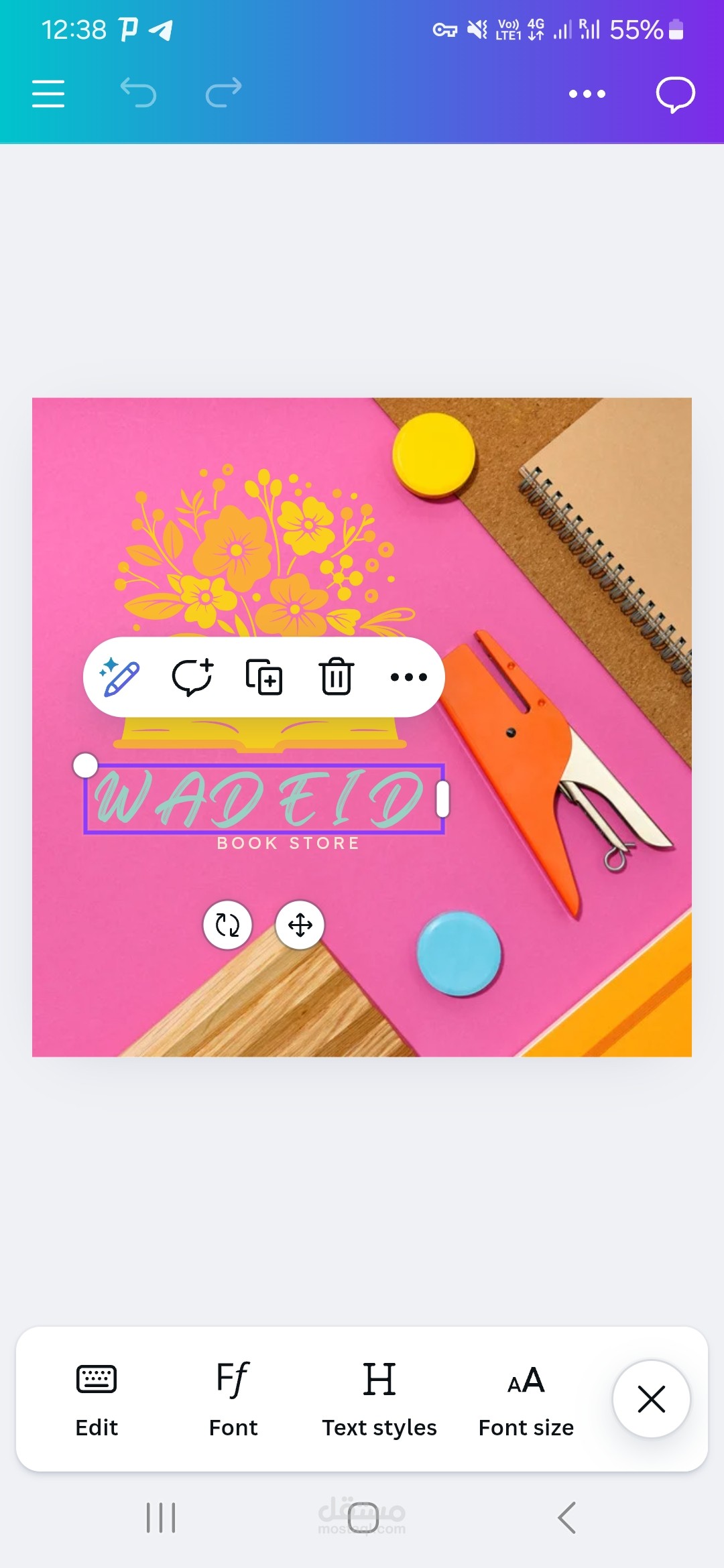This screenshot has width=724, height=1568.
Task: Redo the last action
Action: pyautogui.click(x=224, y=92)
